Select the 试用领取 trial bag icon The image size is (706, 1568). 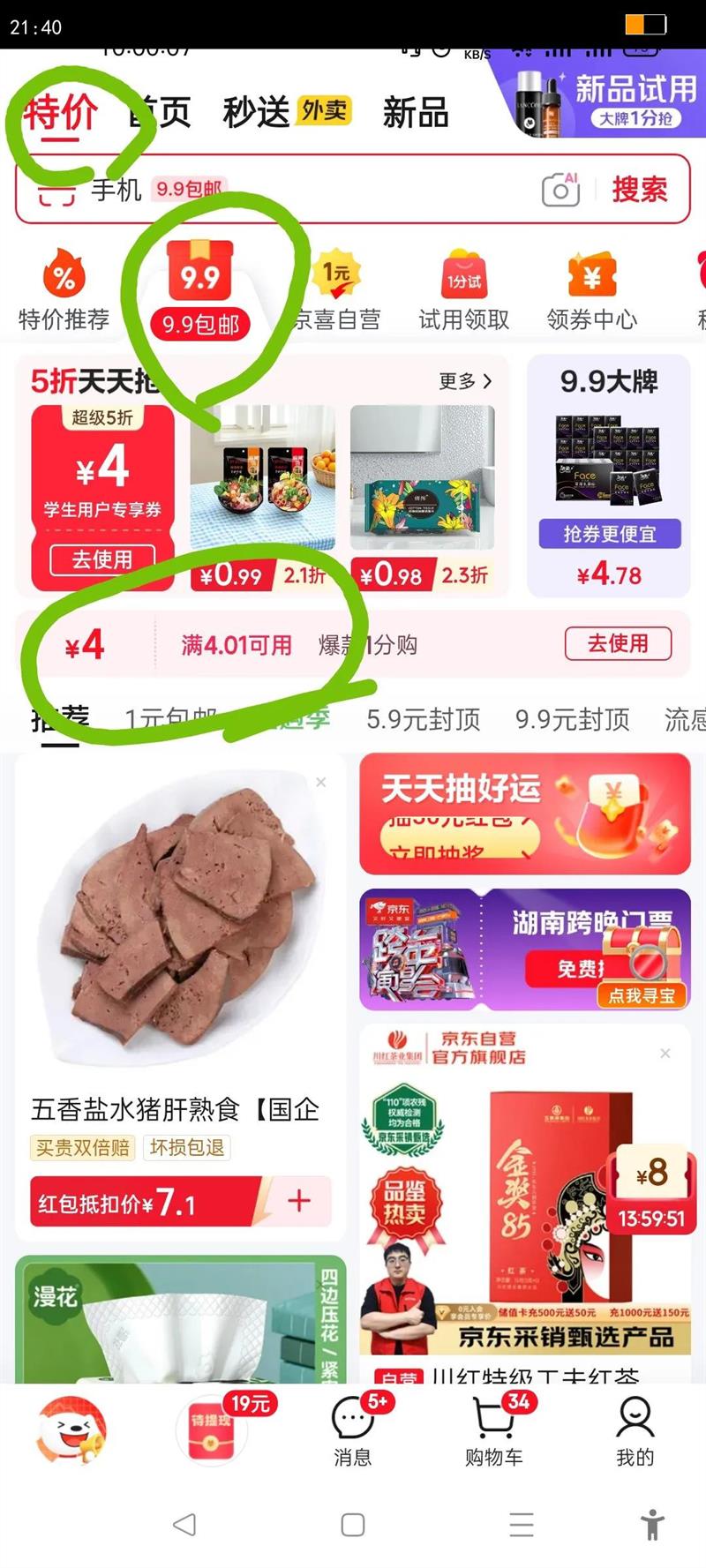click(x=462, y=274)
